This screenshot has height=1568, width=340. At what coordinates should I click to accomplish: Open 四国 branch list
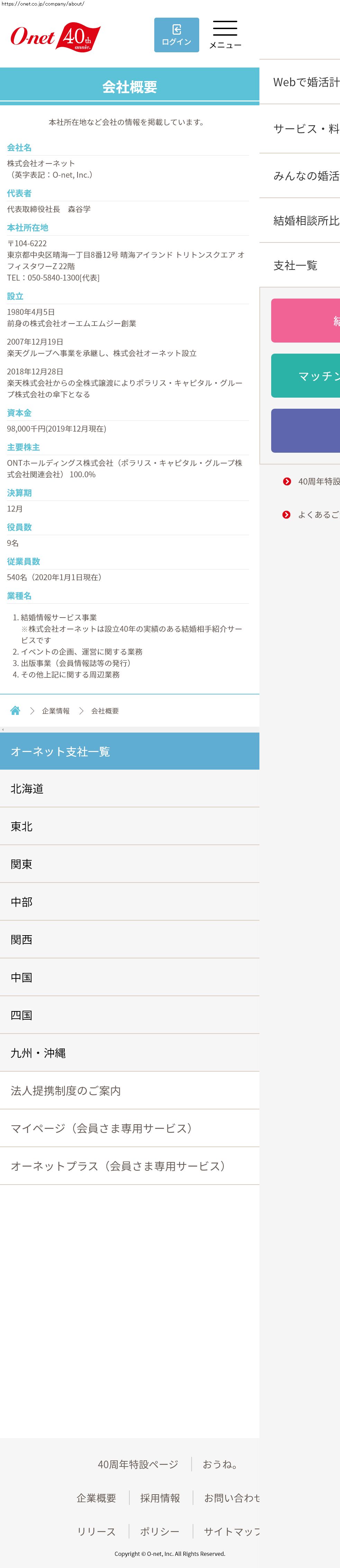pos(130,1015)
